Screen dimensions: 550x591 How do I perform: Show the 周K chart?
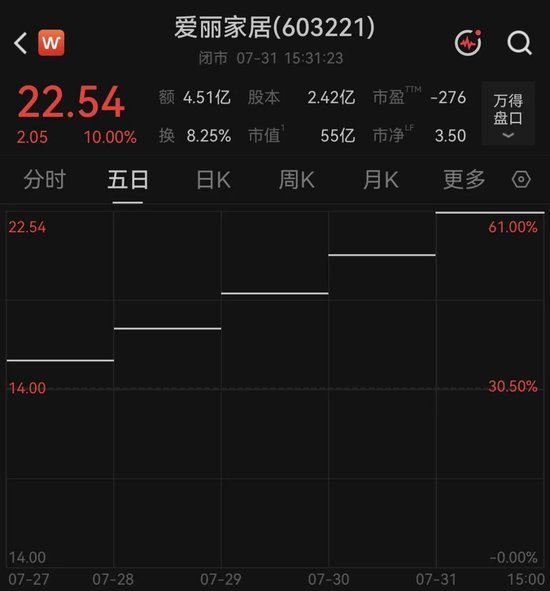coord(297,179)
